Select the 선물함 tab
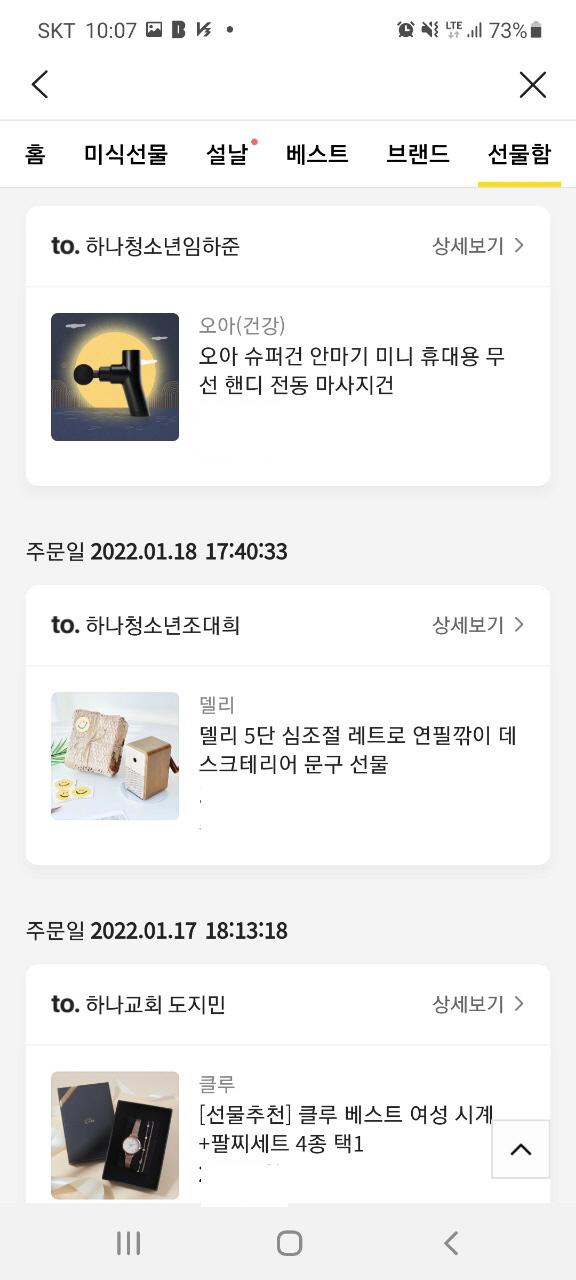 click(519, 154)
